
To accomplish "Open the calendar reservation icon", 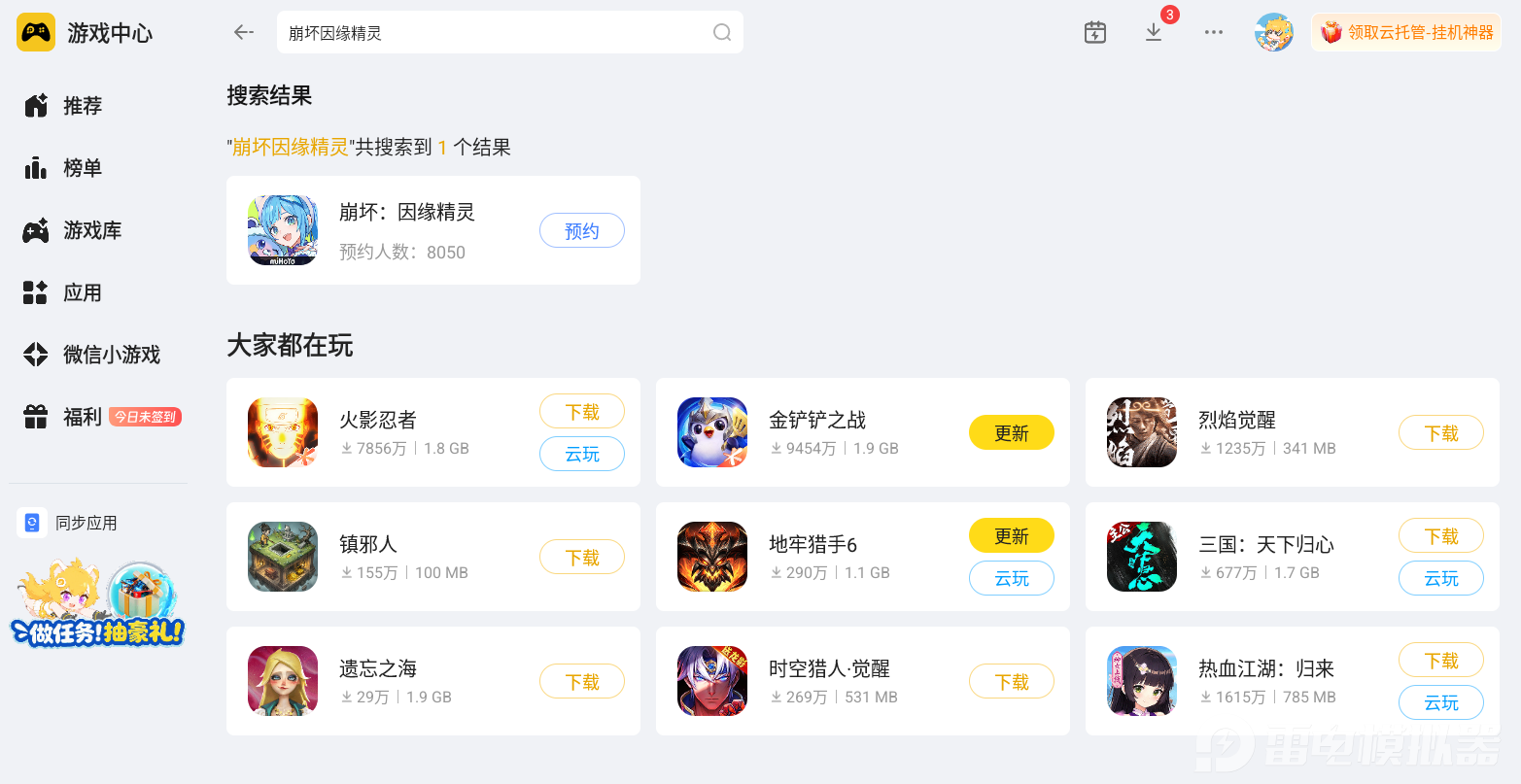I will (x=1095, y=32).
